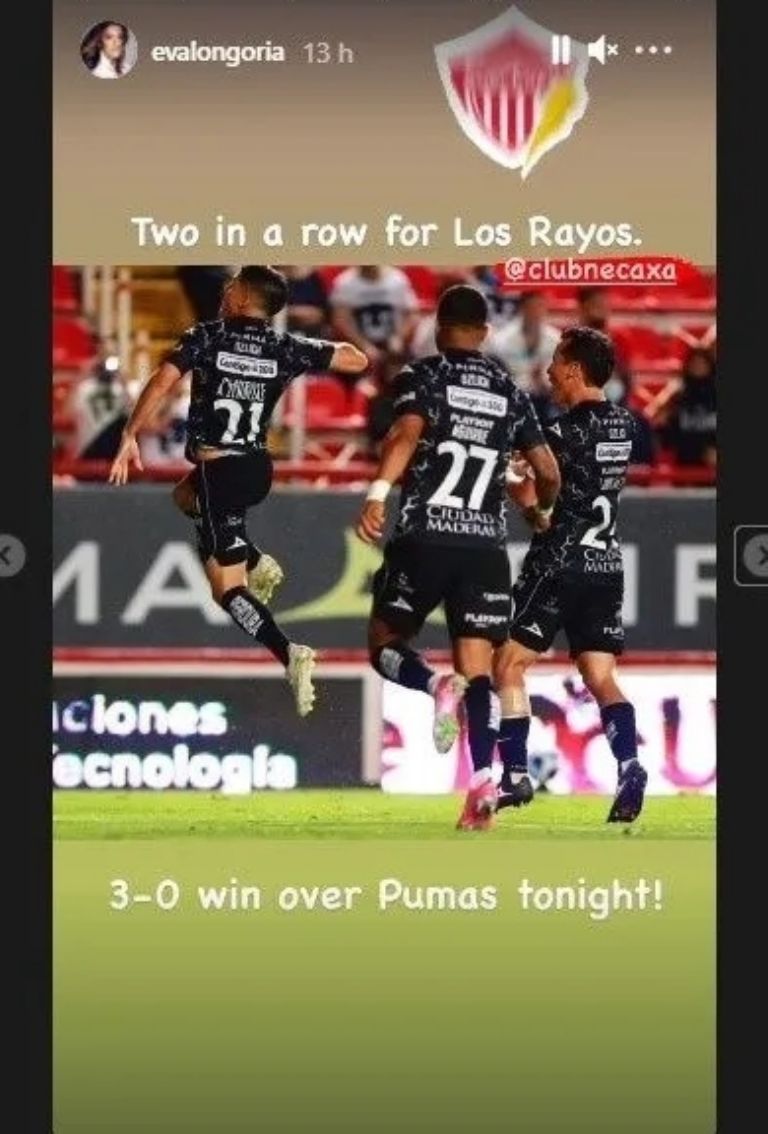Open the three-dot story options menu

point(653,50)
